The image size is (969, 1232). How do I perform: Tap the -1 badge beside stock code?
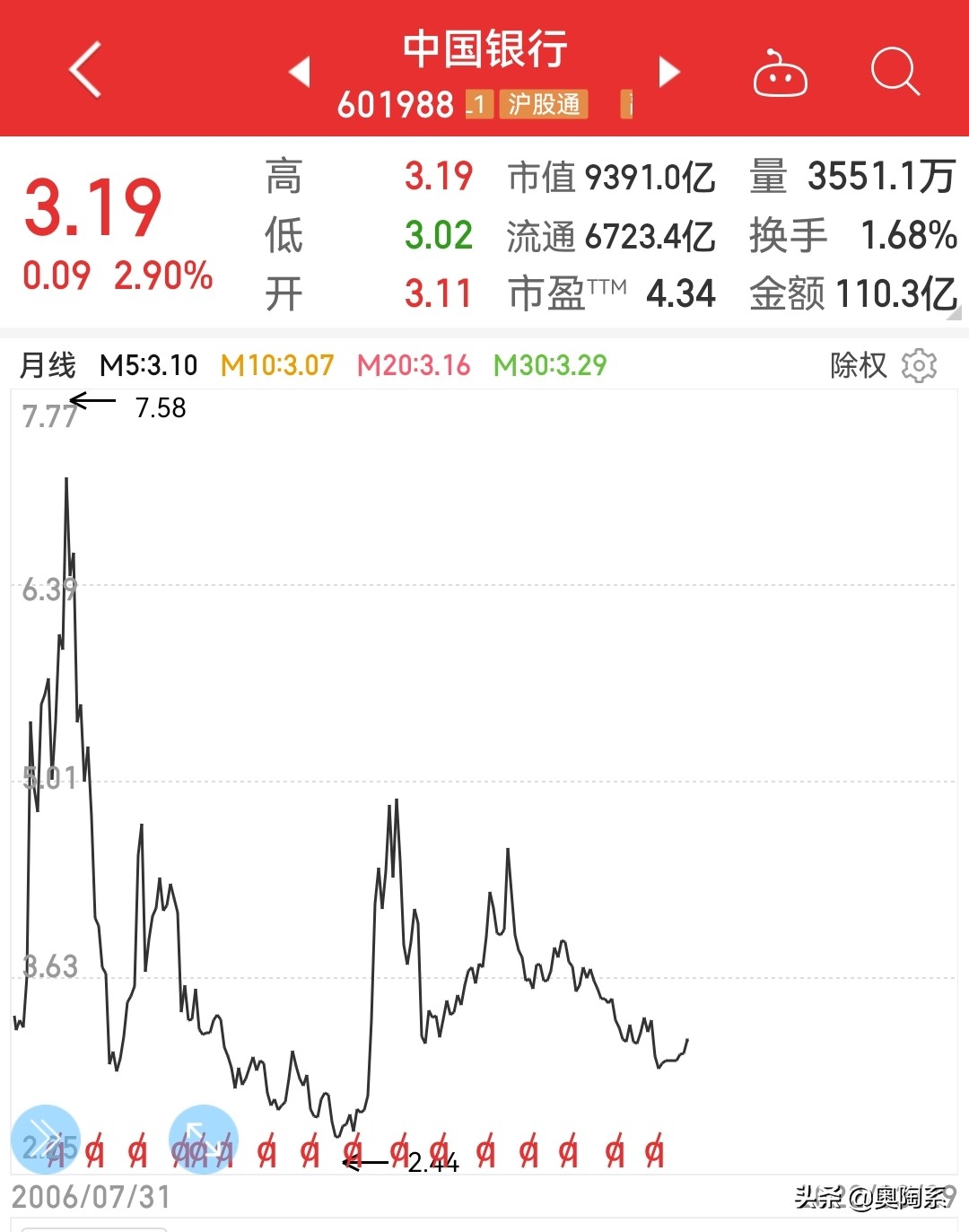click(478, 105)
